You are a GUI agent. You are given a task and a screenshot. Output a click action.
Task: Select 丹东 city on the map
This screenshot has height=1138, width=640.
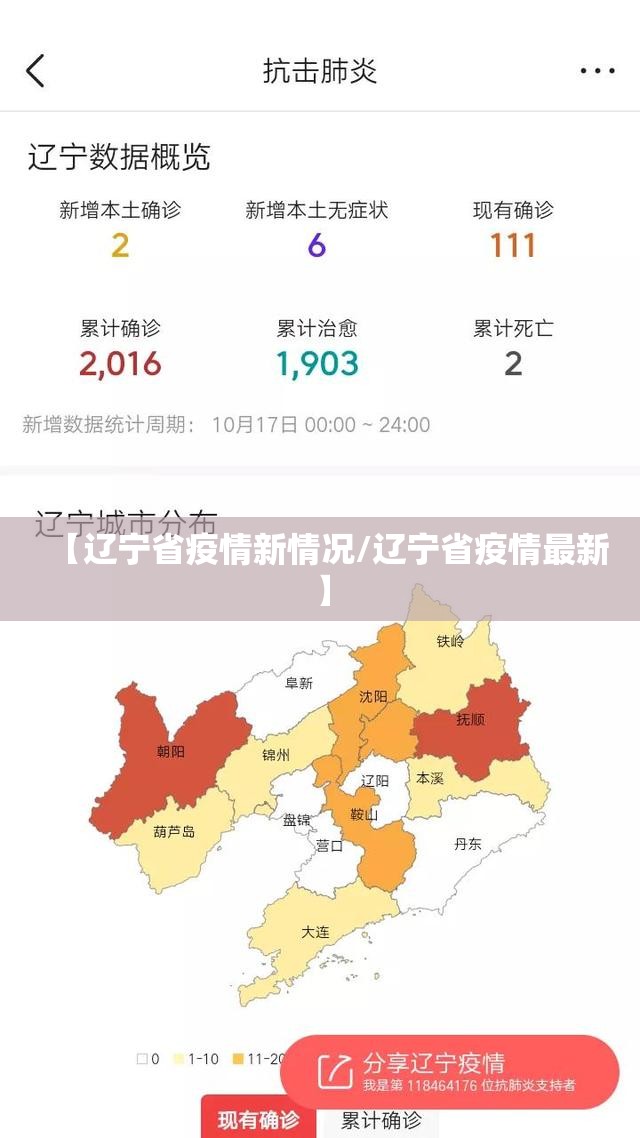(x=467, y=845)
